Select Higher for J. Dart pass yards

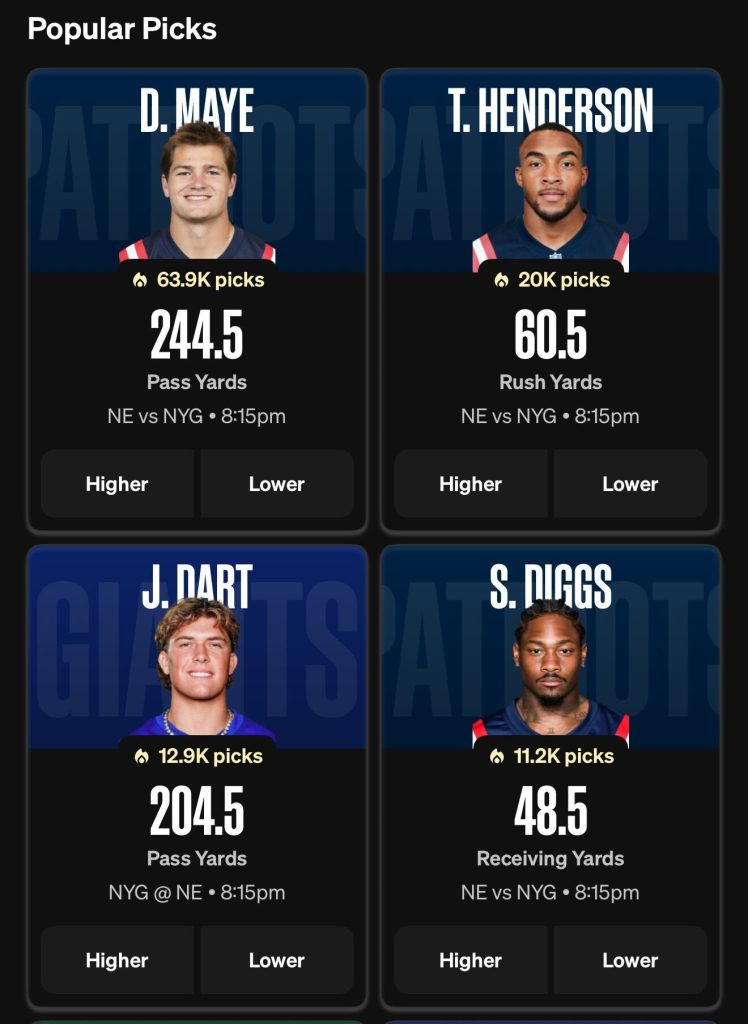117,960
